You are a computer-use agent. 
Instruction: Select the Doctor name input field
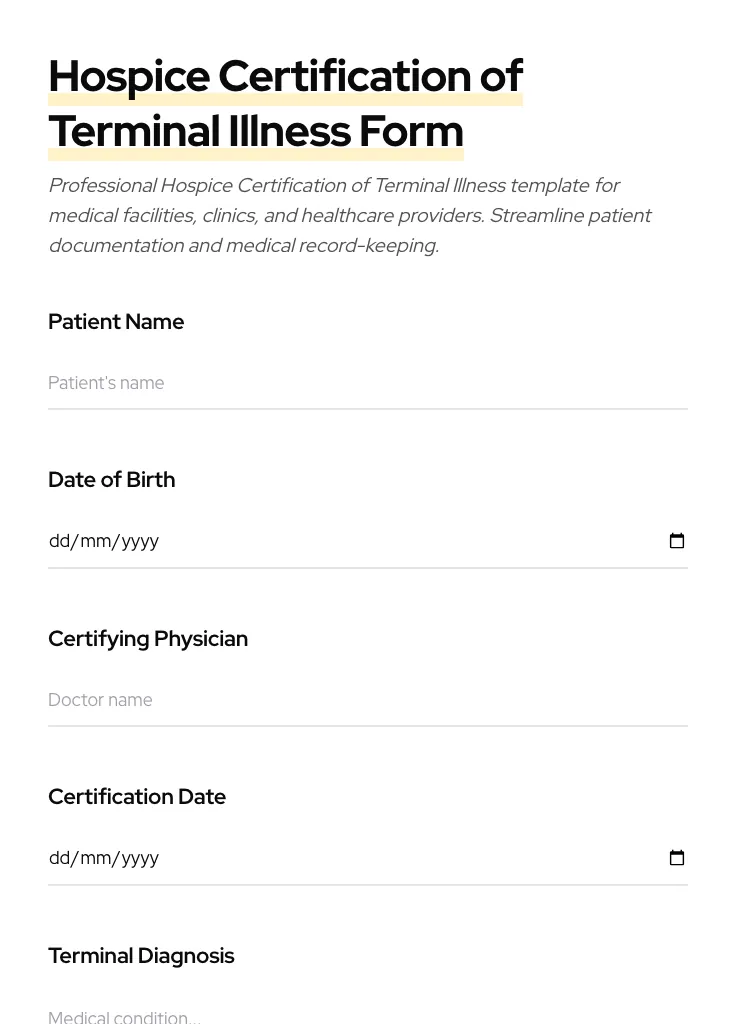300,700
